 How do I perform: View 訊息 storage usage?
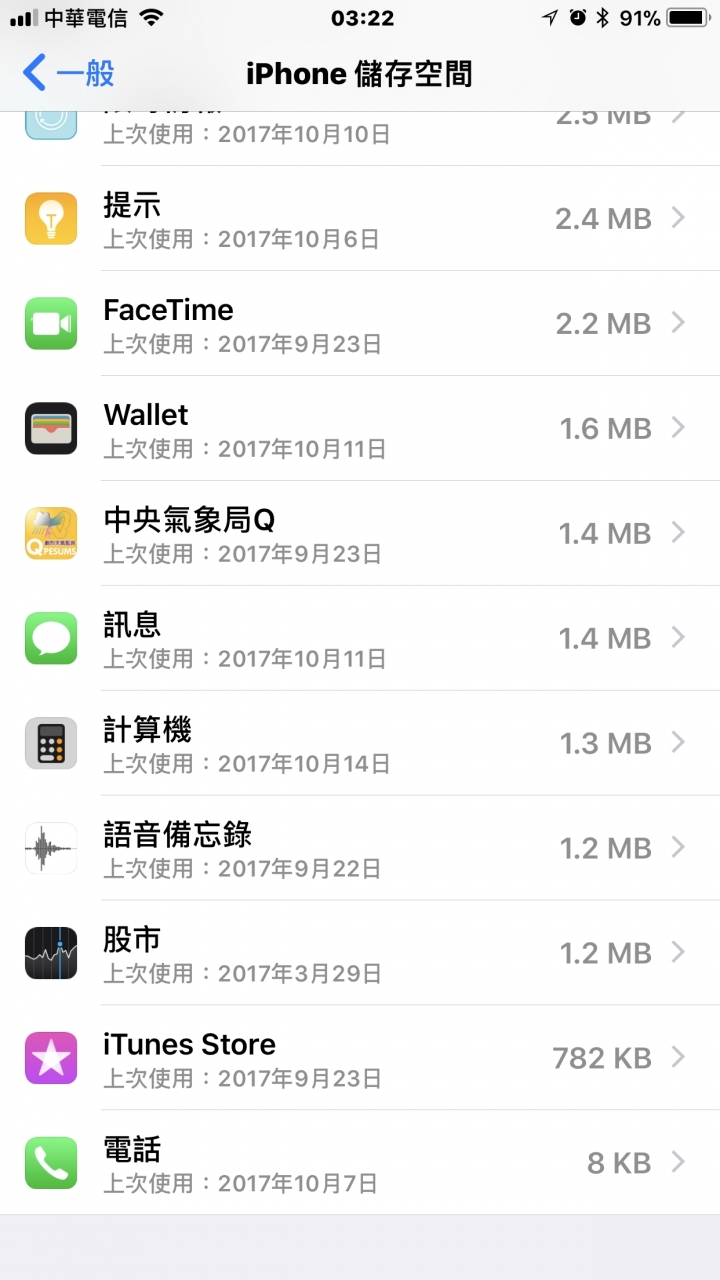click(360, 639)
